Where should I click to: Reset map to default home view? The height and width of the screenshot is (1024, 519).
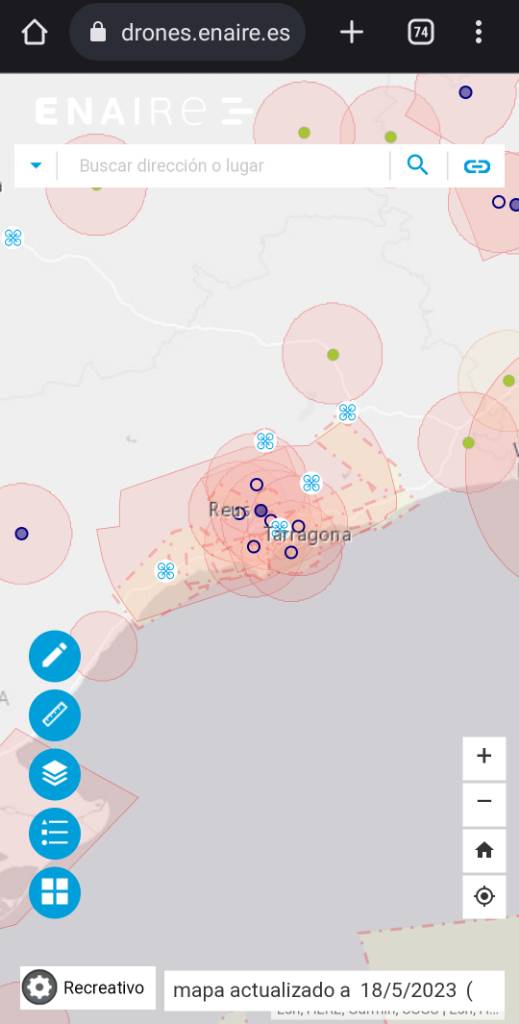coord(484,851)
